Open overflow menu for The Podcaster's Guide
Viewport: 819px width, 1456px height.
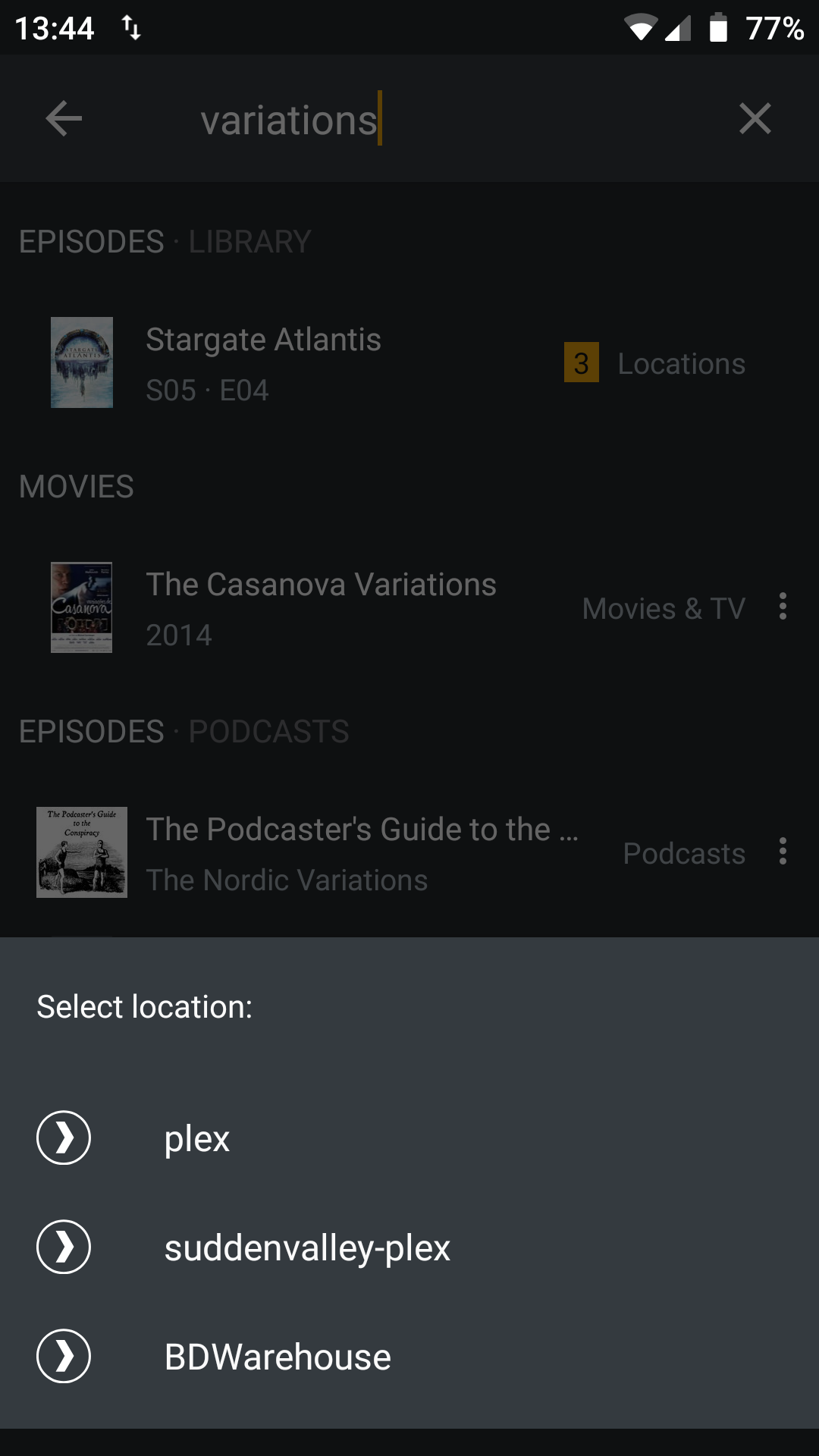(x=783, y=852)
